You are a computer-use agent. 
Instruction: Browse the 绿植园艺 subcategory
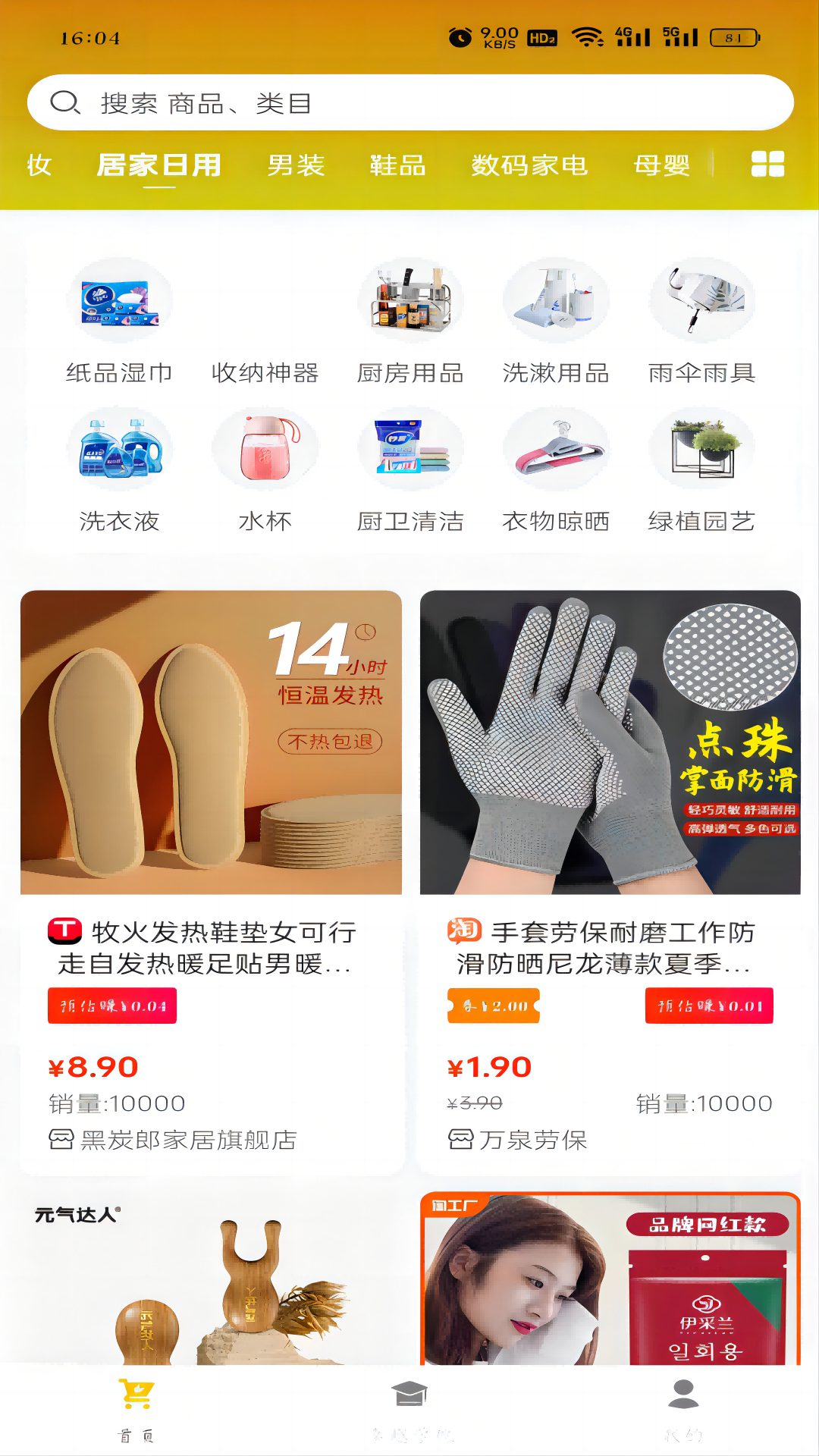(x=701, y=469)
